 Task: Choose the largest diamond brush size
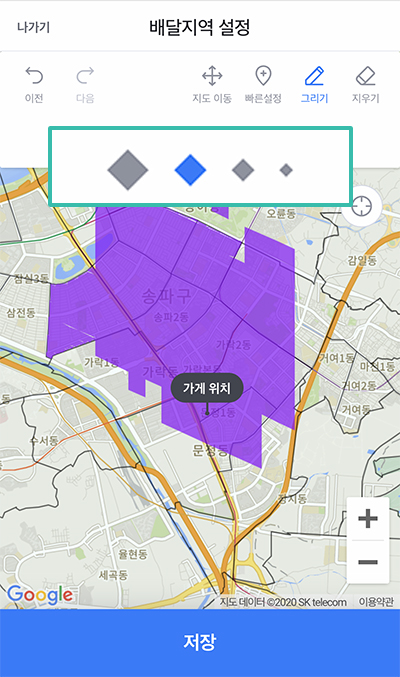pos(128,170)
